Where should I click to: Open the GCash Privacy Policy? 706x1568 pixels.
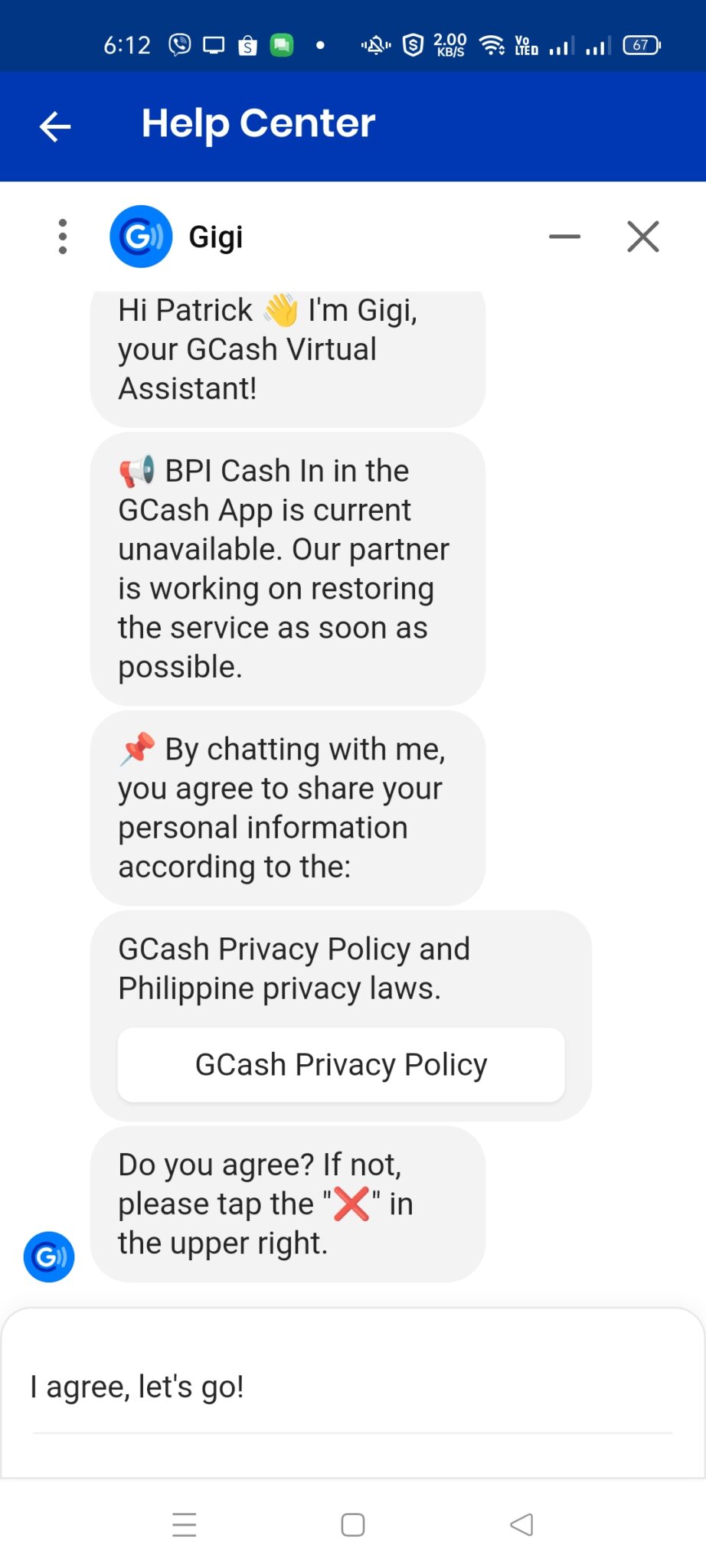tap(340, 1064)
